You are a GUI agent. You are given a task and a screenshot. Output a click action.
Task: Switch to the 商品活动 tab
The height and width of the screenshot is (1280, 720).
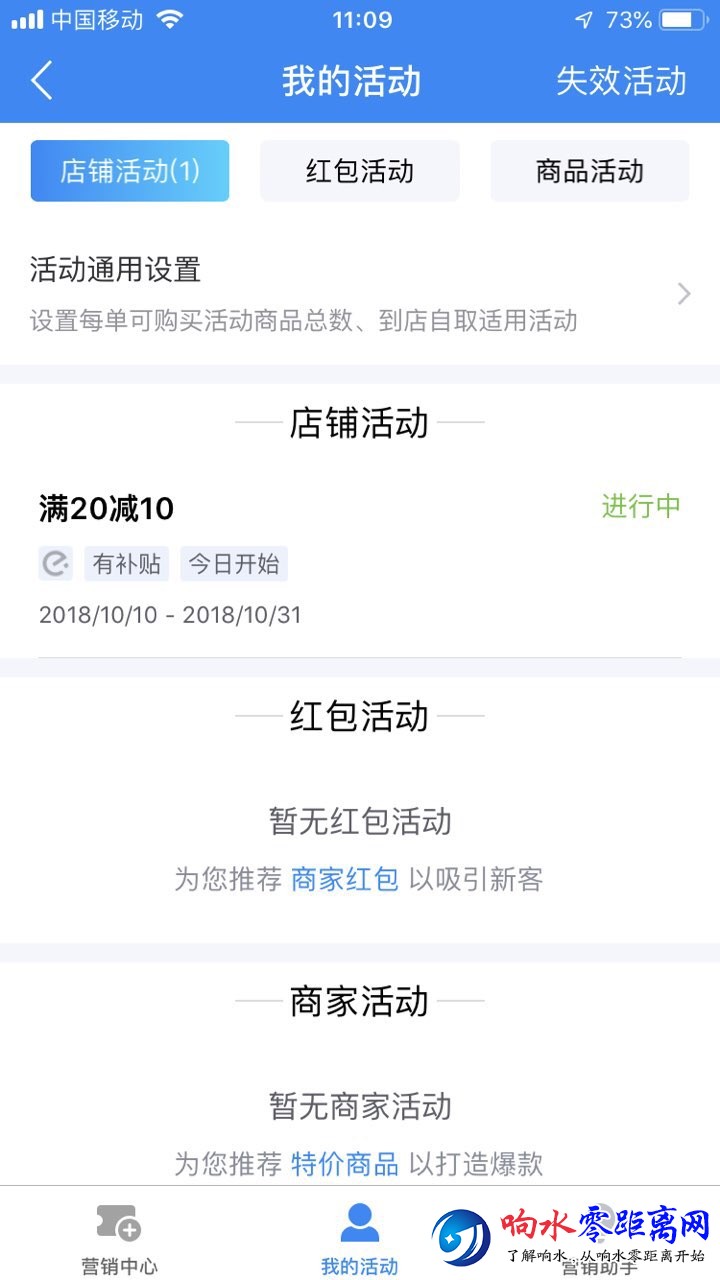tap(589, 171)
